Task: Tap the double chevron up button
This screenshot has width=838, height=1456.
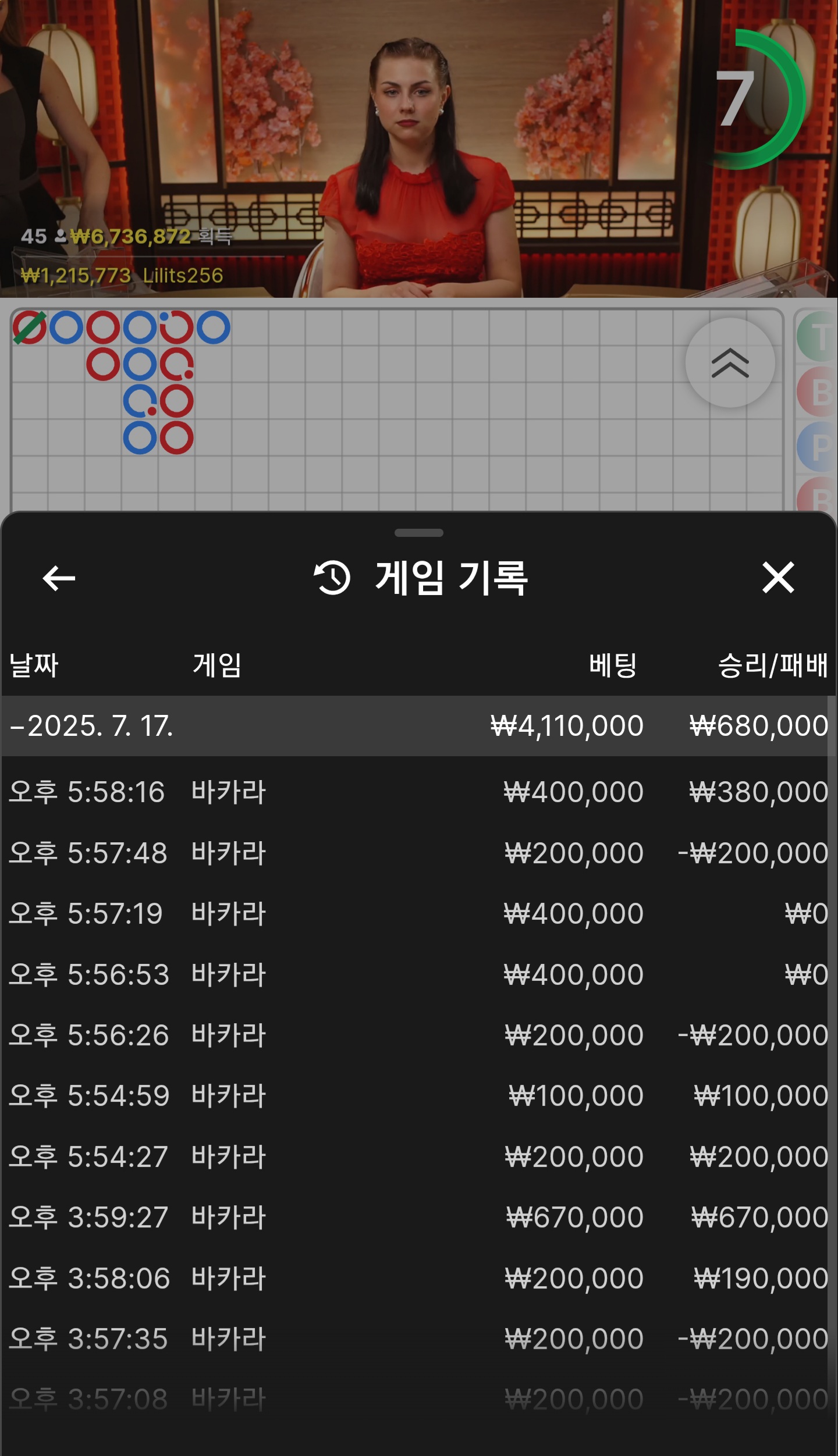Action: coord(730,362)
